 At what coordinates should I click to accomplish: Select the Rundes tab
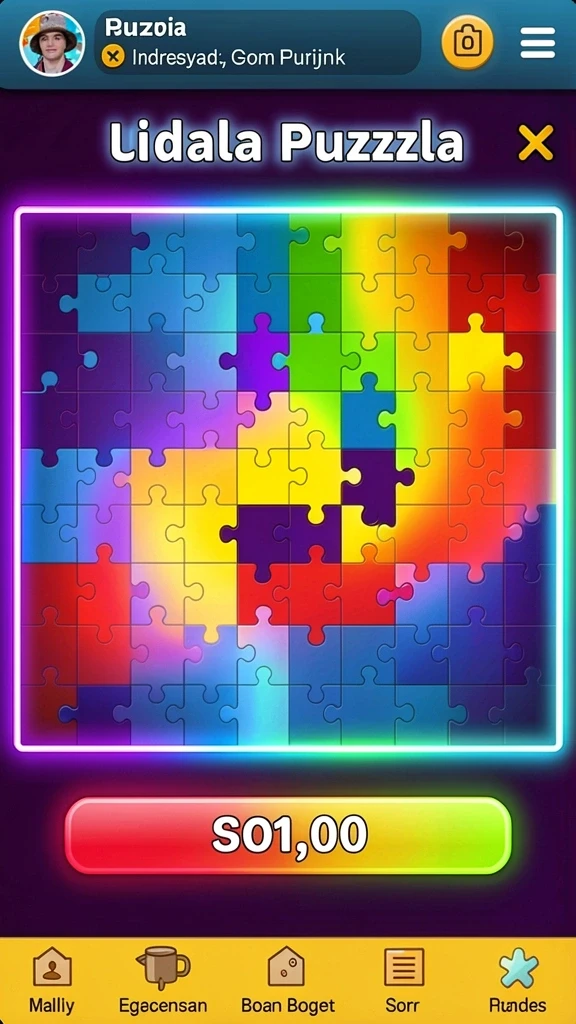[x=518, y=981]
